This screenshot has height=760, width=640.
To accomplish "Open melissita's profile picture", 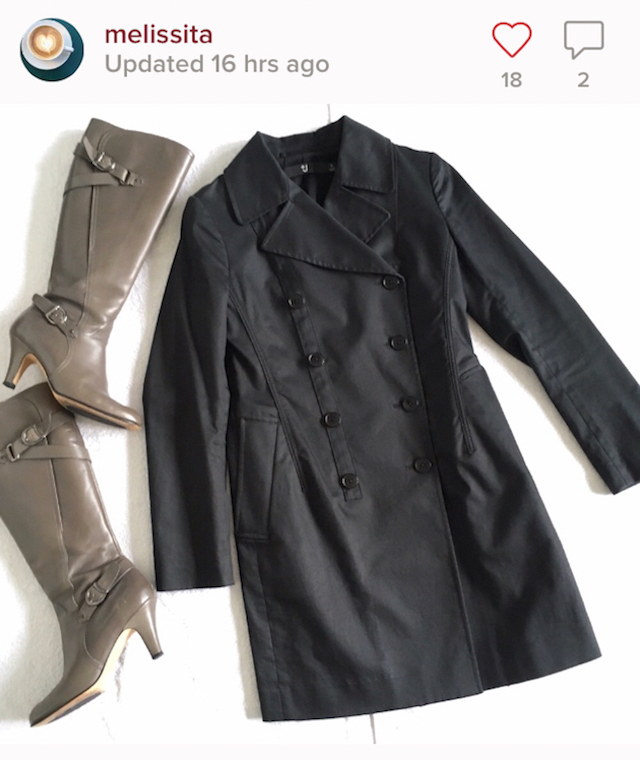I will coord(52,49).
